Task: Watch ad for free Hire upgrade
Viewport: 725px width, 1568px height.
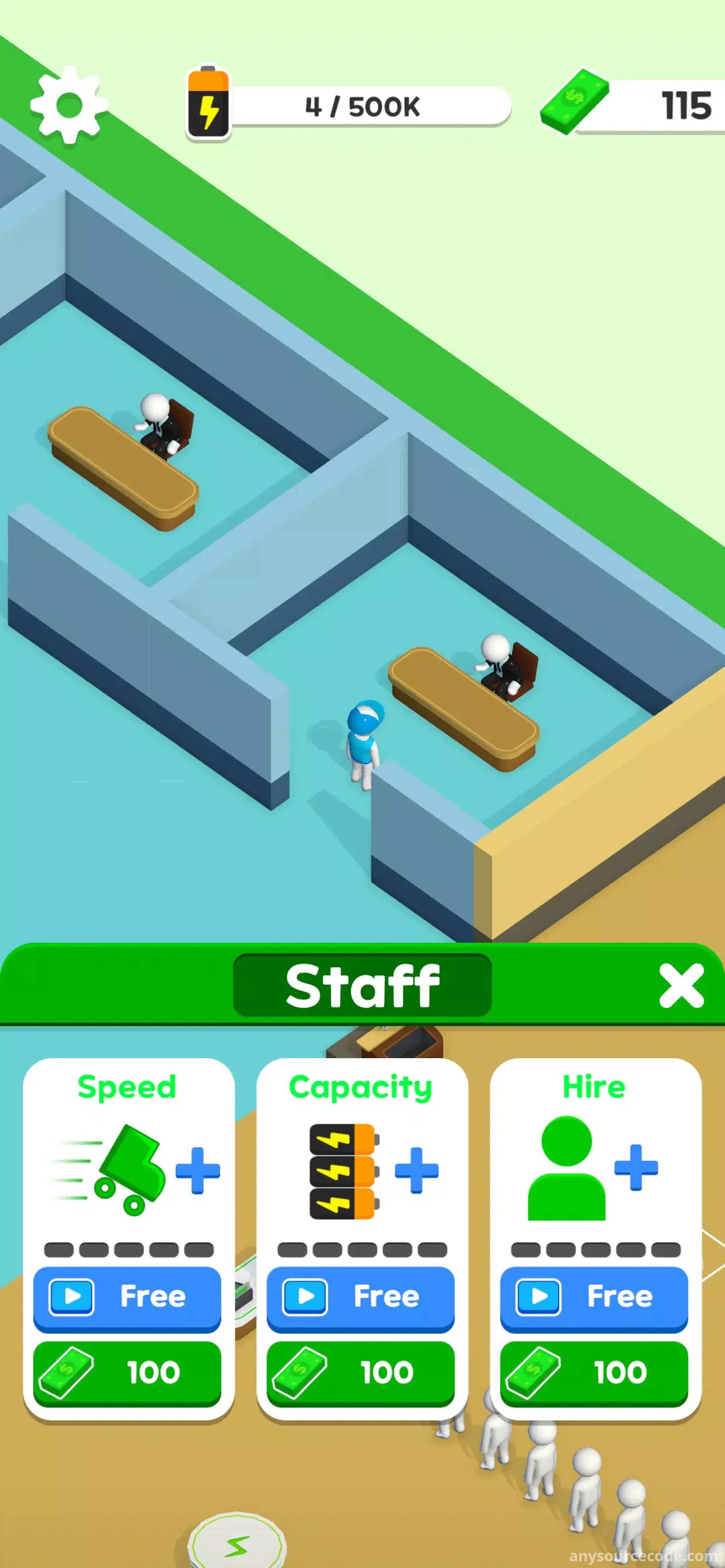Action: click(594, 1297)
